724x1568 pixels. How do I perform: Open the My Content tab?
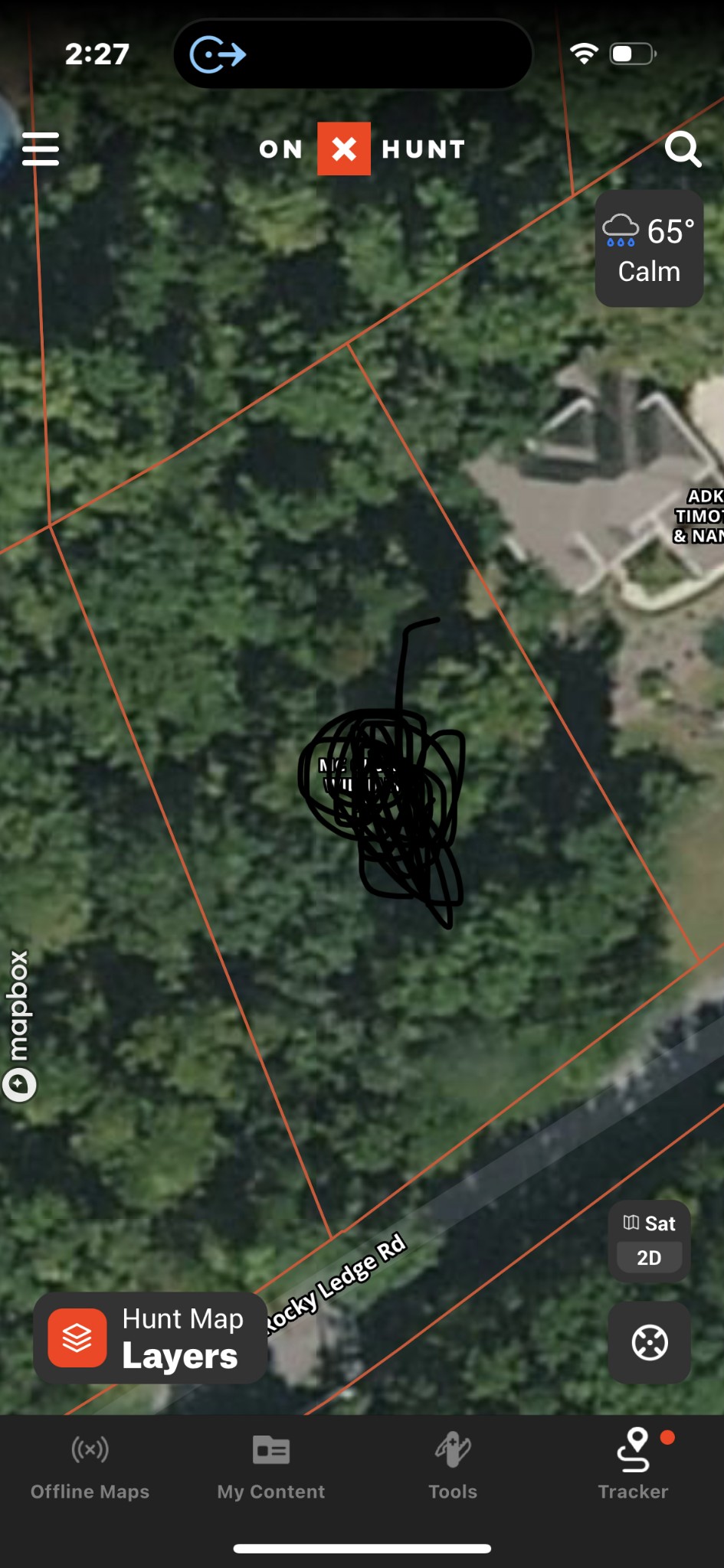pyautogui.click(x=271, y=1468)
